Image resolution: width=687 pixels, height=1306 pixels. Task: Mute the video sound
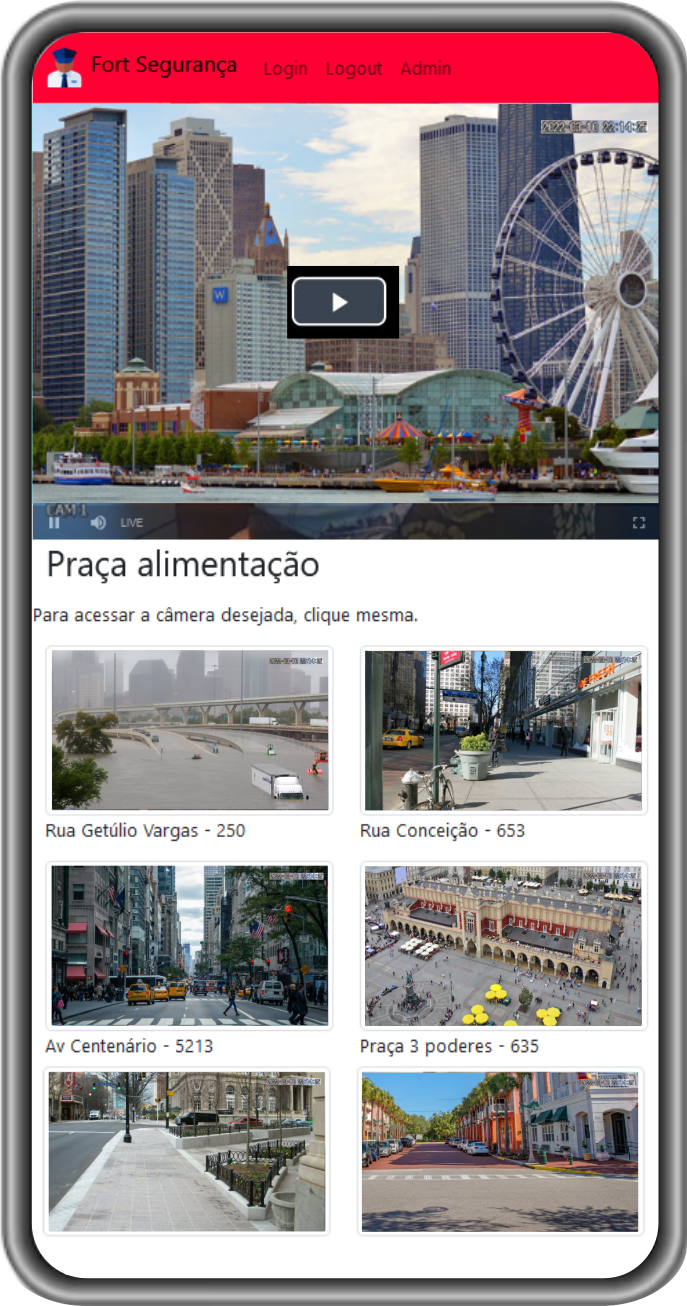coord(98,522)
